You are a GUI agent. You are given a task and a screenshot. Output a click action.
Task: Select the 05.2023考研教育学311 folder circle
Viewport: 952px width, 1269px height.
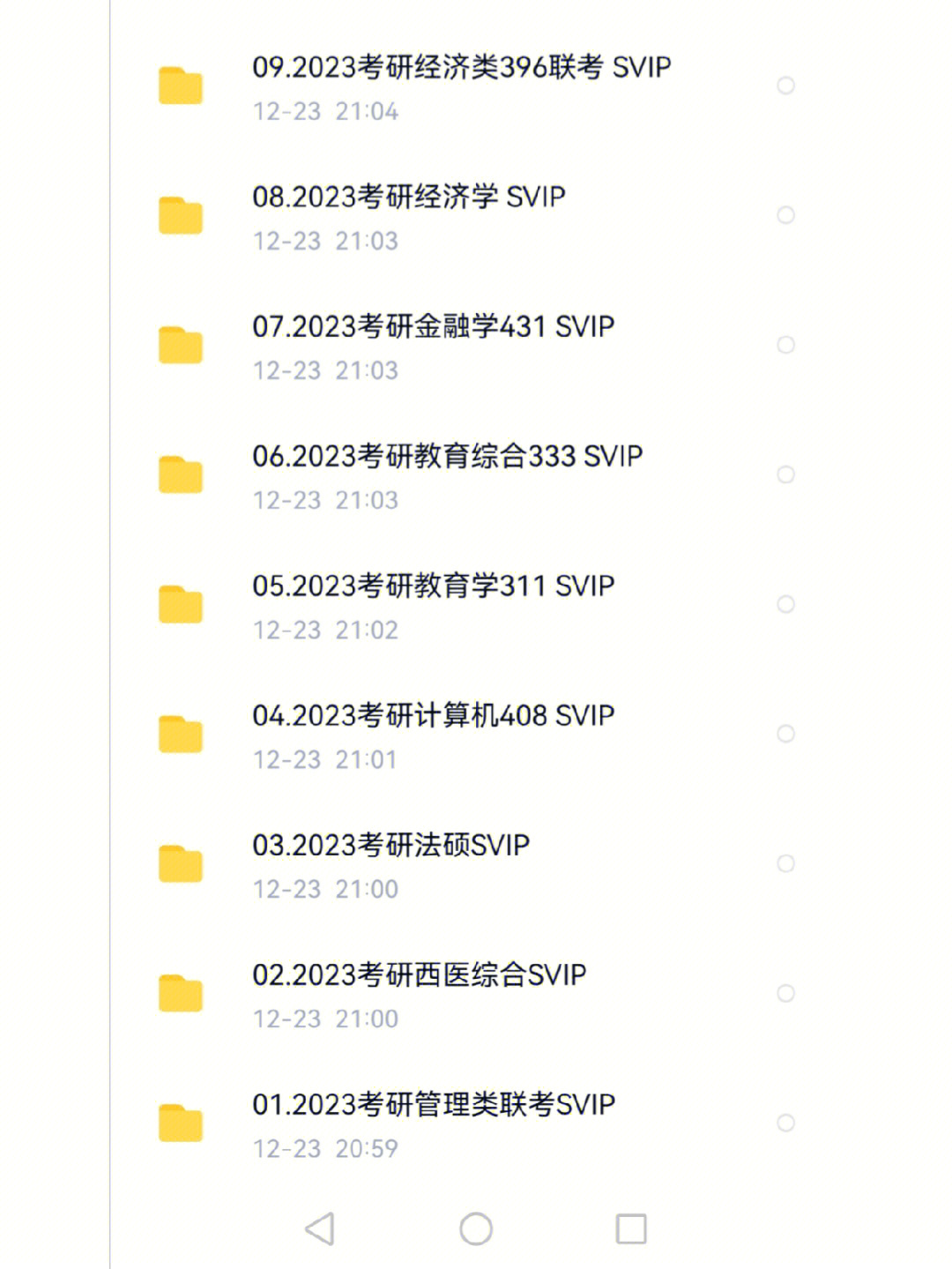tap(785, 604)
